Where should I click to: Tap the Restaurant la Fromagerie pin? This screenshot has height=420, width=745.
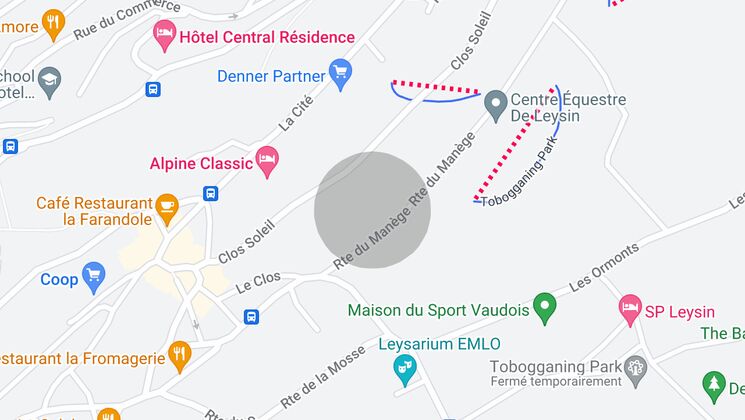[x=180, y=354]
